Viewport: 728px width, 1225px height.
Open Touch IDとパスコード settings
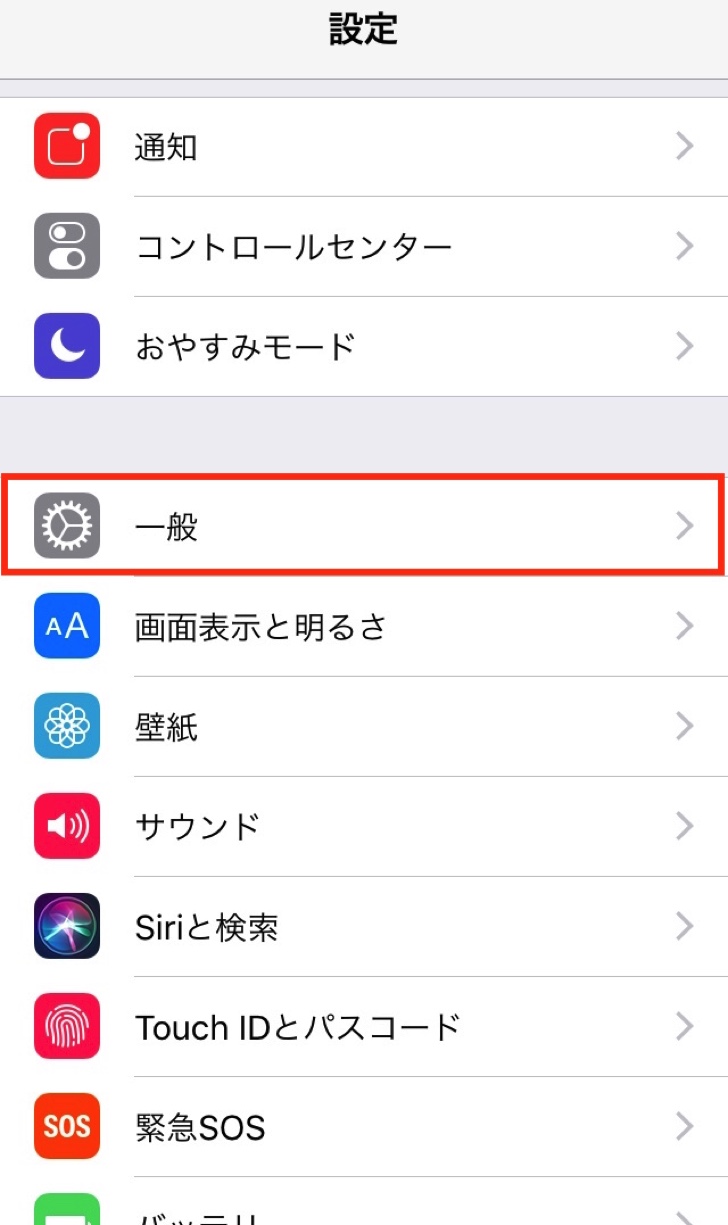pos(364,1026)
